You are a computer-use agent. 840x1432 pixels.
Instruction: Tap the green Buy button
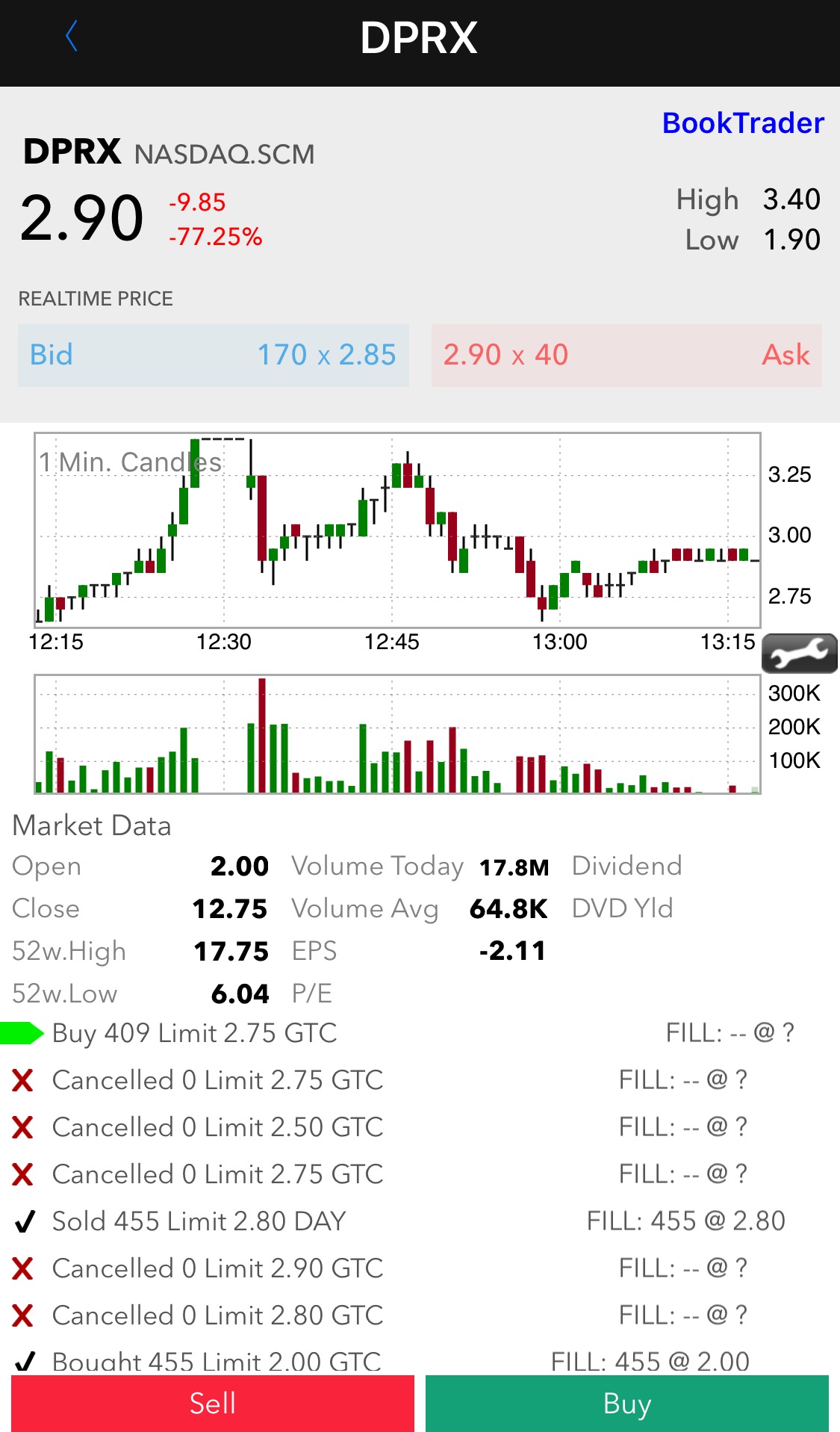coord(626,1404)
